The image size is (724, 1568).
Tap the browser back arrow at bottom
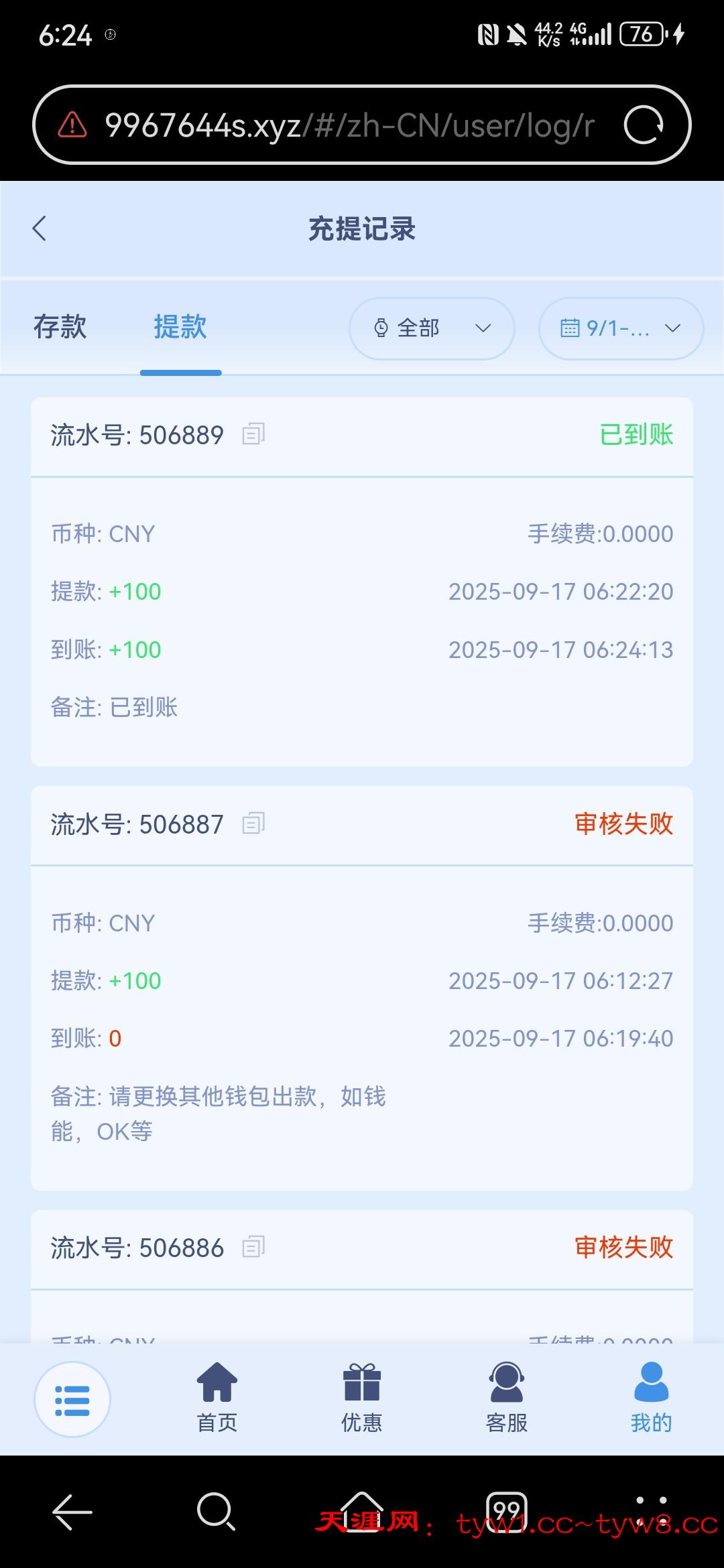pos(72,1512)
